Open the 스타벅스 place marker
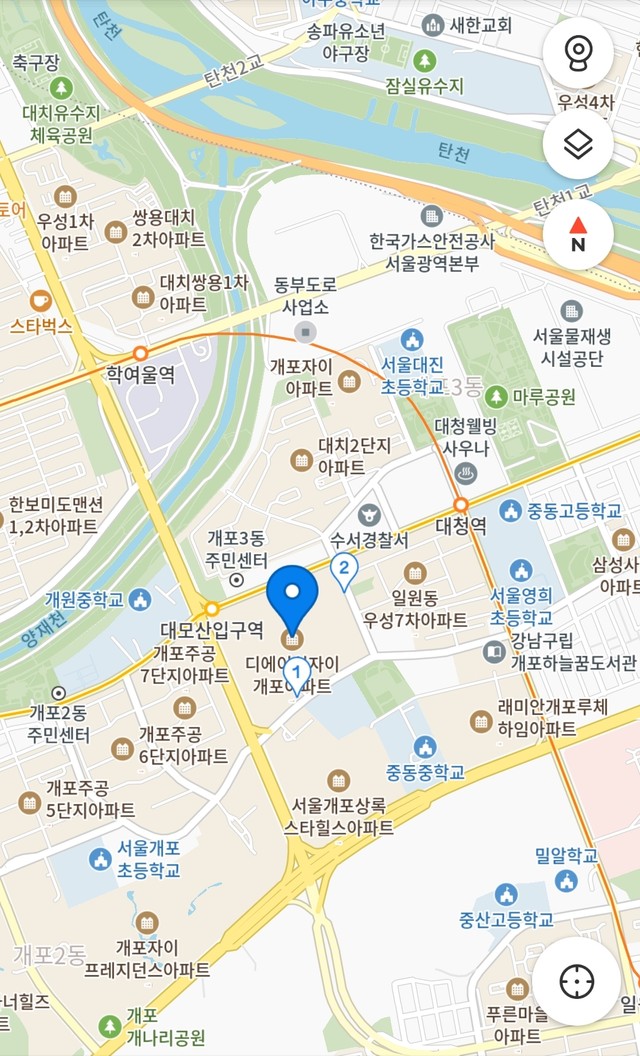 point(40,300)
